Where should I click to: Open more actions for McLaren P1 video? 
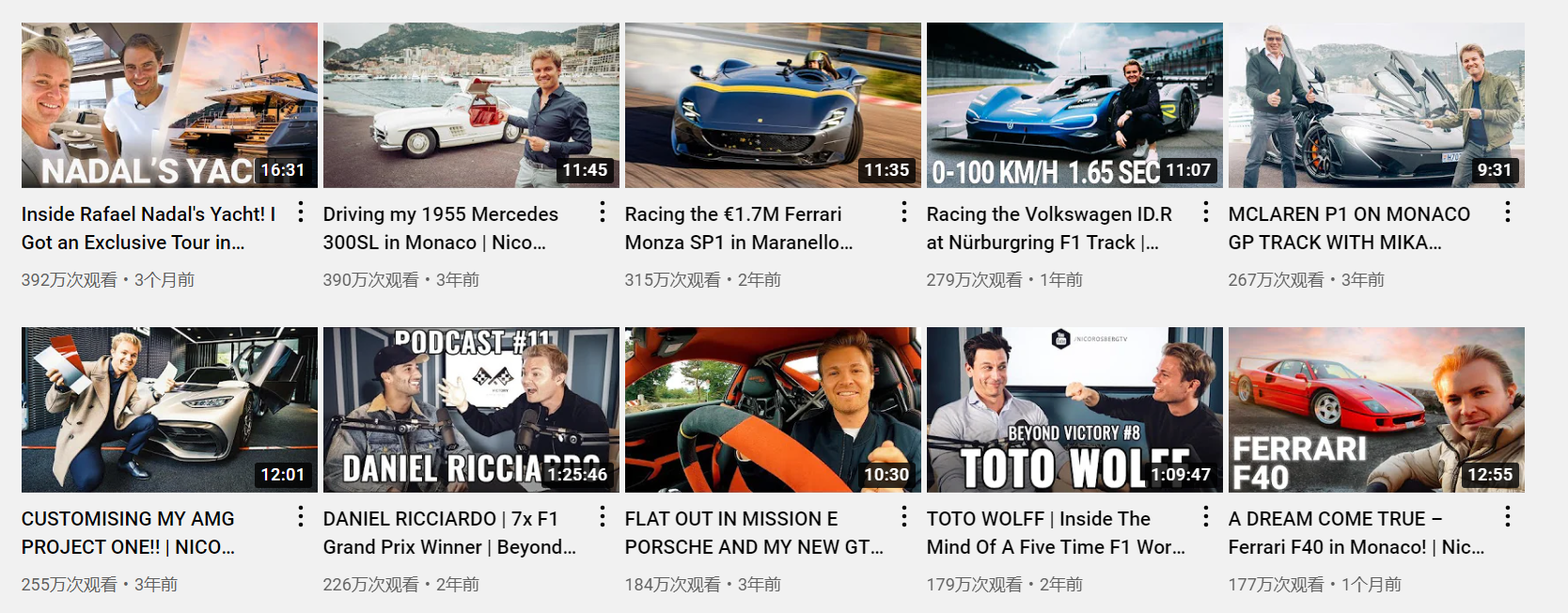pyautogui.click(x=1508, y=212)
